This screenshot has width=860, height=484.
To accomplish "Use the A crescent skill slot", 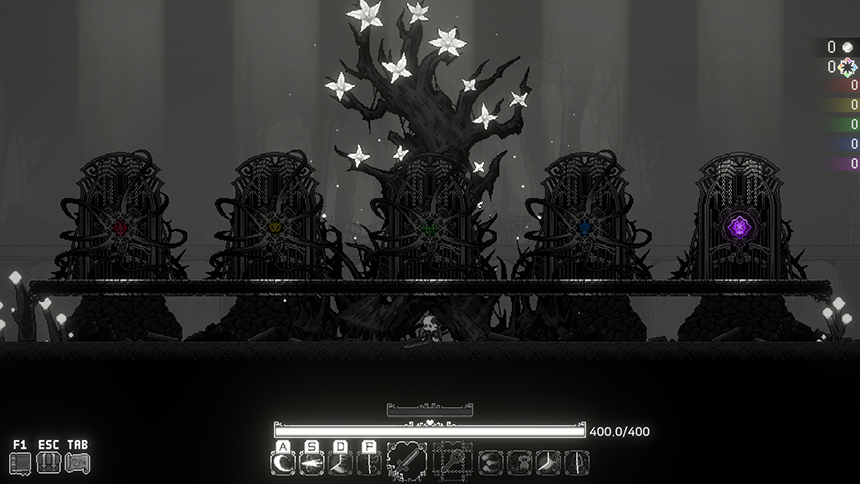I will (x=284, y=463).
